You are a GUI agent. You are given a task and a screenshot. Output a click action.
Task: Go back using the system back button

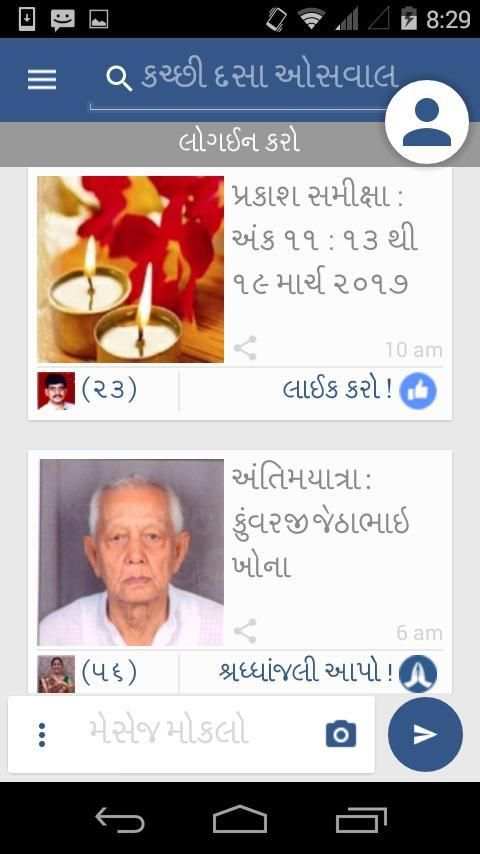coord(120,820)
